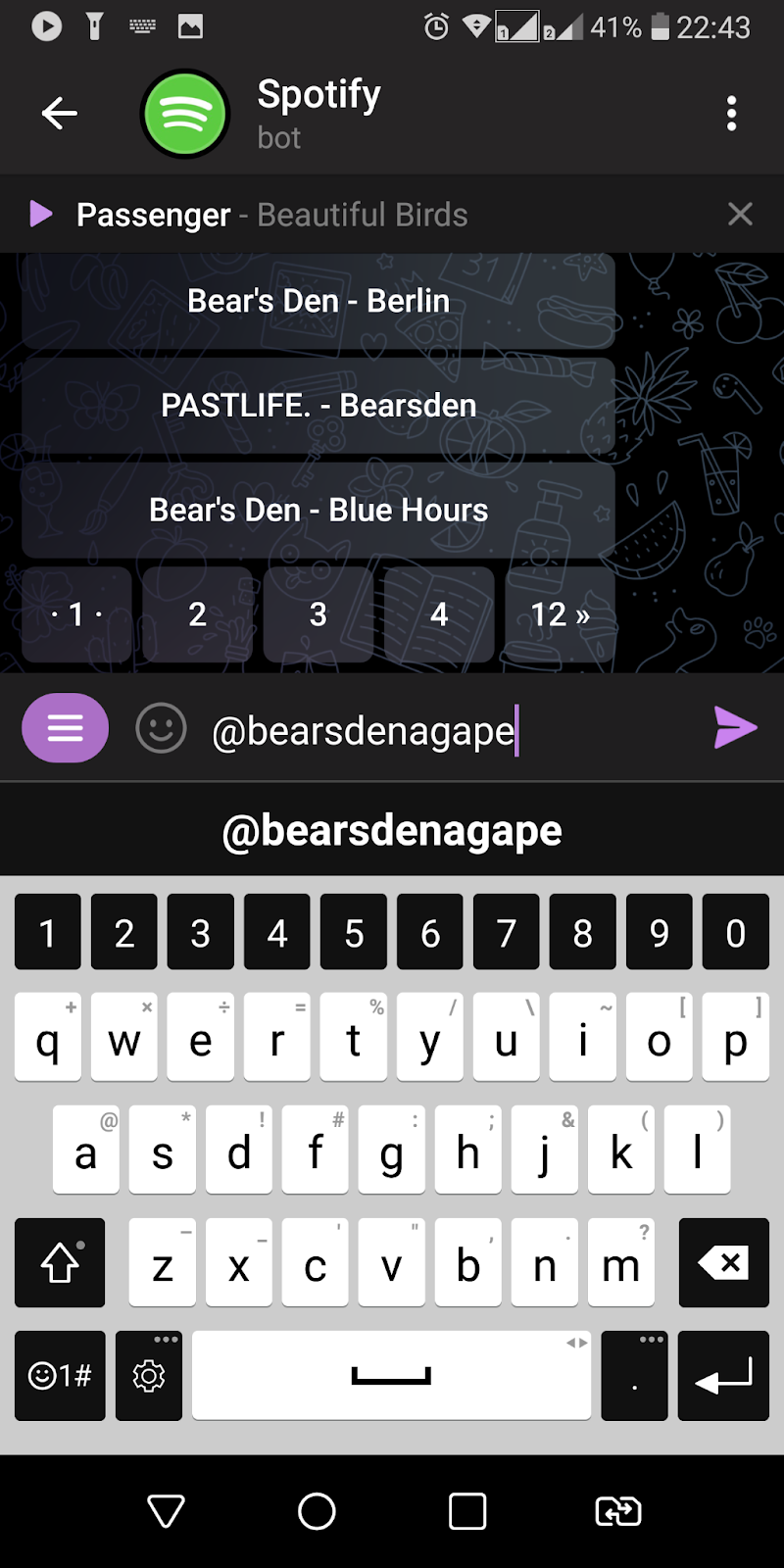Open the emoji picker
The width and height of the screenshot is (784, 1568).
[x=161, y=728]
